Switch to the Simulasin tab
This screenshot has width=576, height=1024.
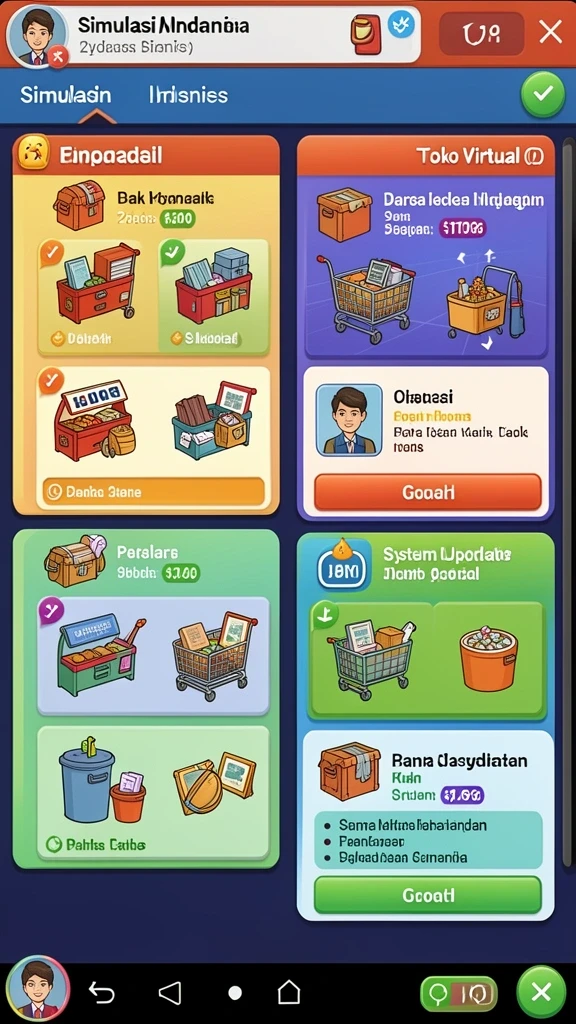(65, 95)
